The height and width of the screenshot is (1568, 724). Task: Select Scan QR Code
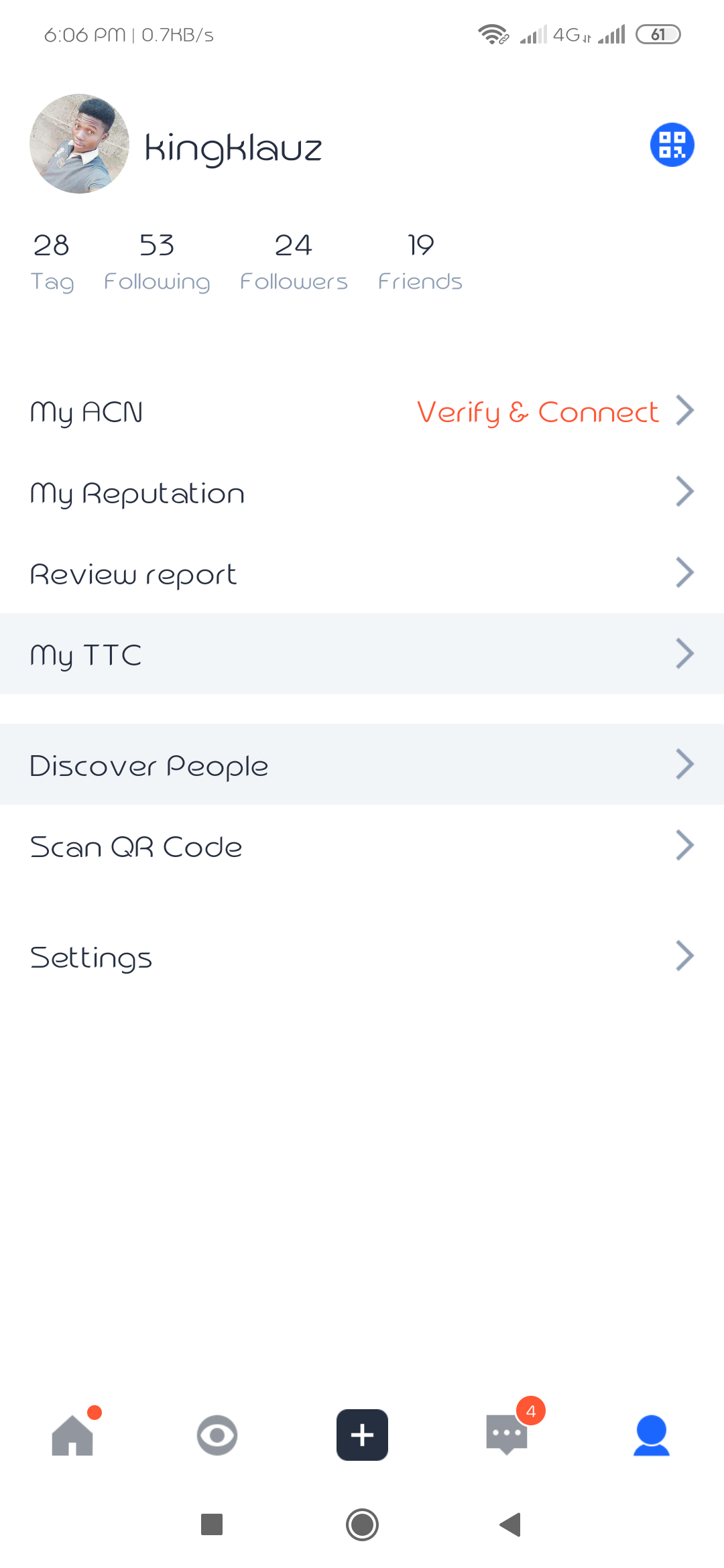(362, 846)
